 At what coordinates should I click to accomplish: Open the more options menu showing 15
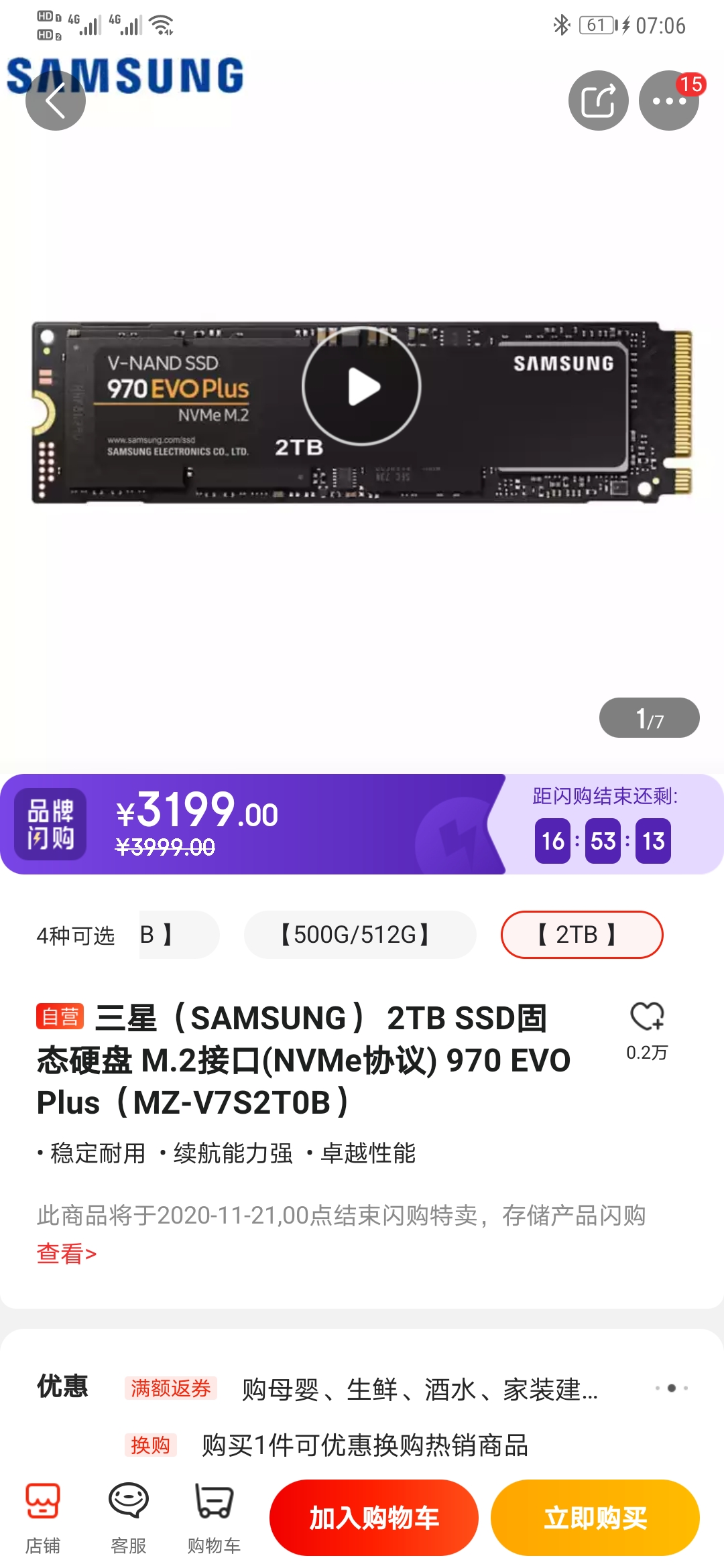[668, 101]
